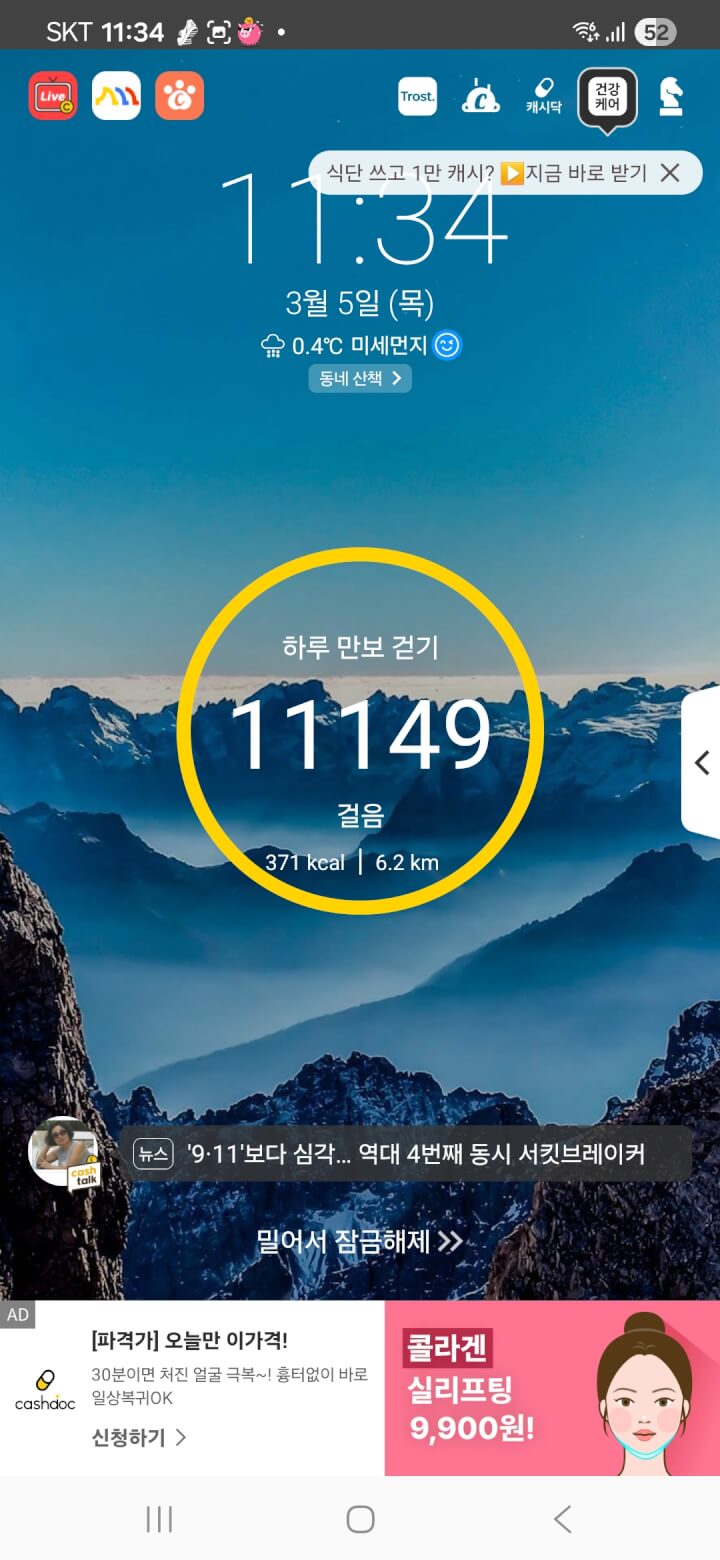Expand the side panel arrow handle
Viewport: 720px width, 1560px height.
click(701, 762)
